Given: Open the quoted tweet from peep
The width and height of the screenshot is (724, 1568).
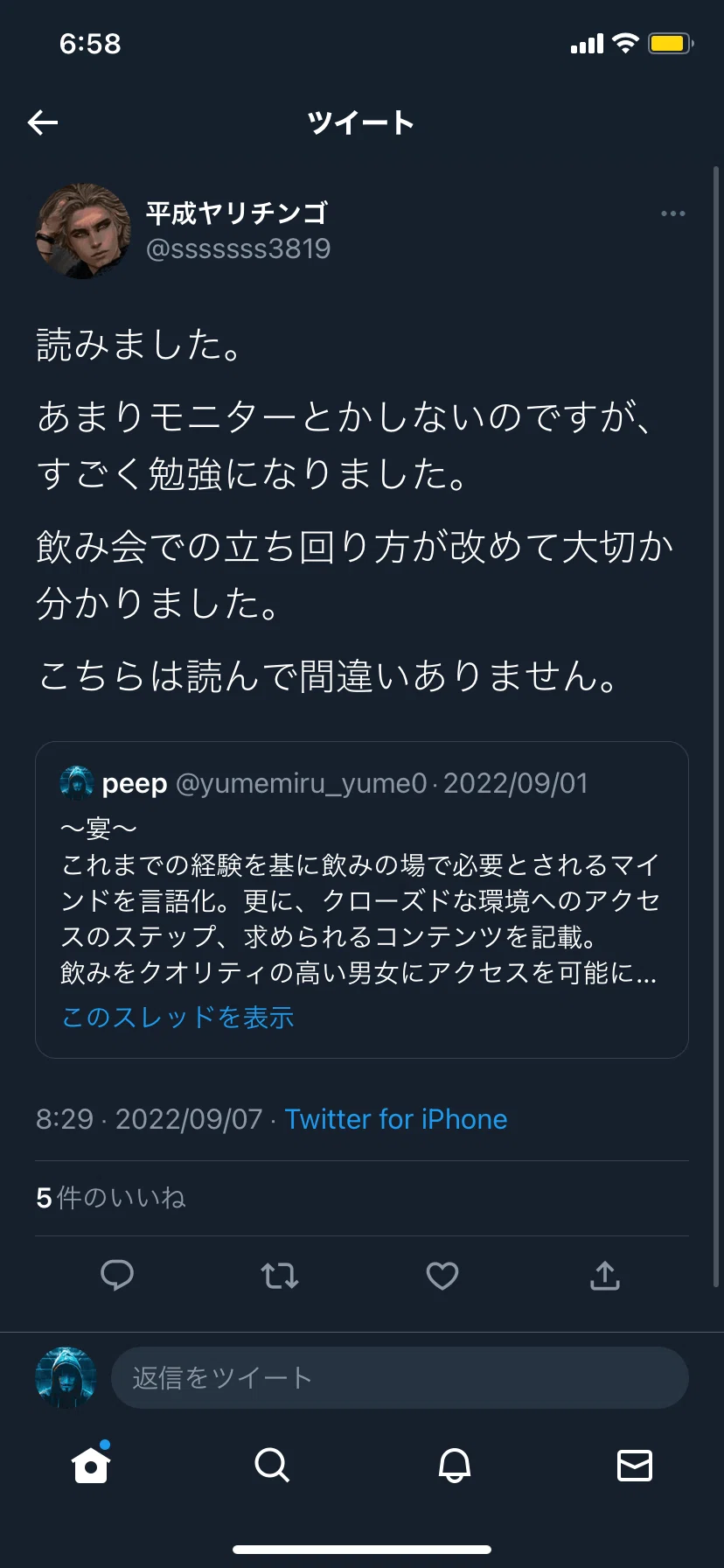Looking at the screenshot, I should pyautogui.click(x=362, y=899).
